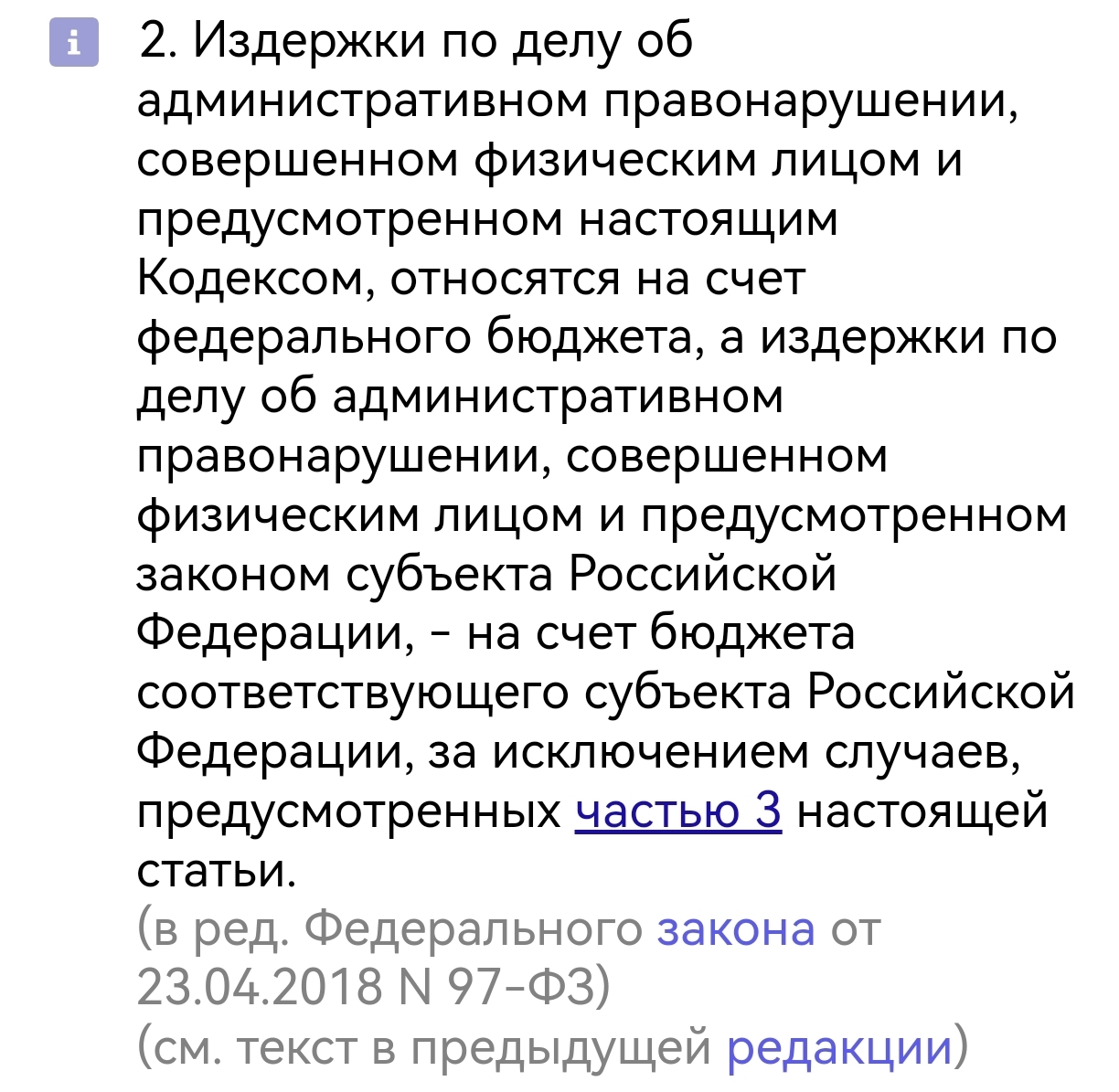
Task: Open the "частью 3" link
Action: pyautogui.click(x=678, y=811)
